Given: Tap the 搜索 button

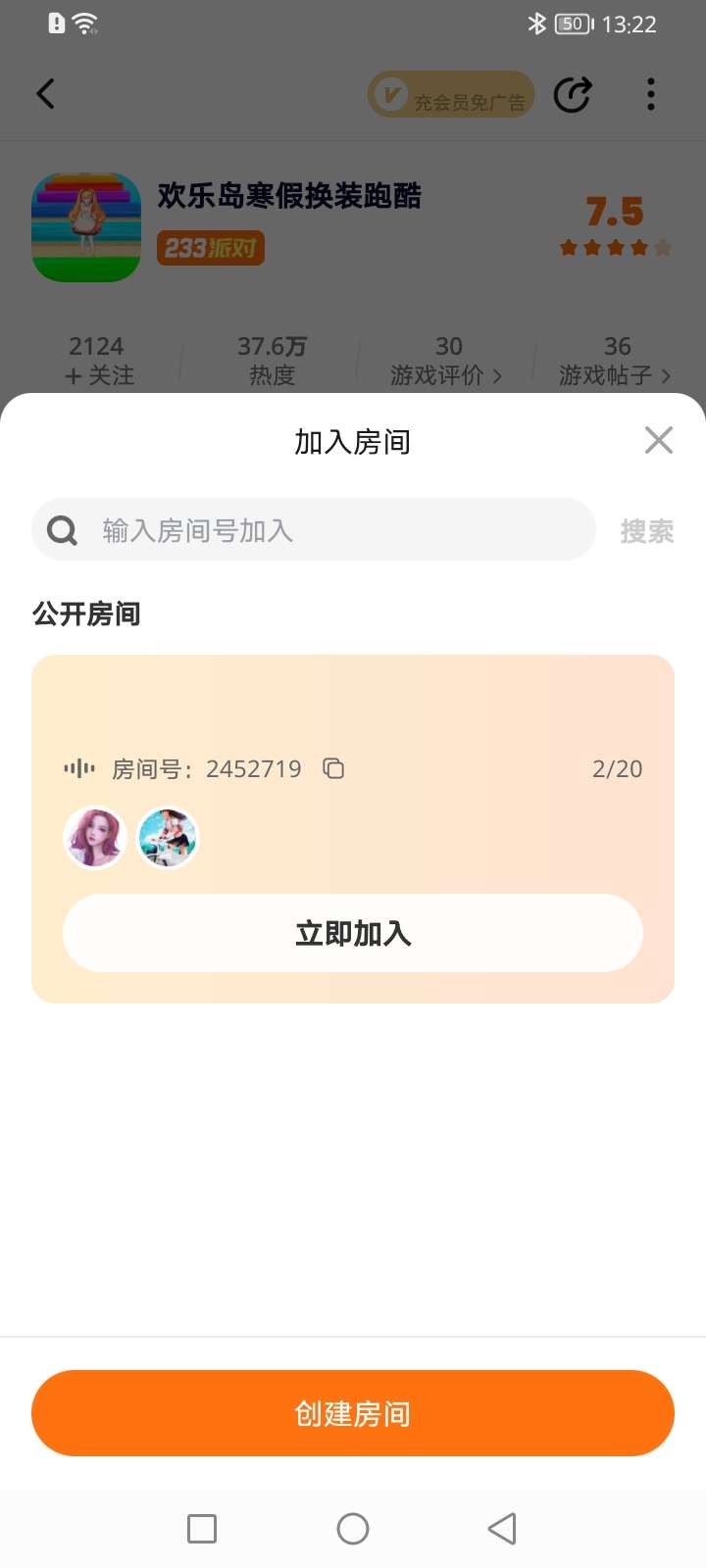Looking at the screenshot, I should (646, 531).
